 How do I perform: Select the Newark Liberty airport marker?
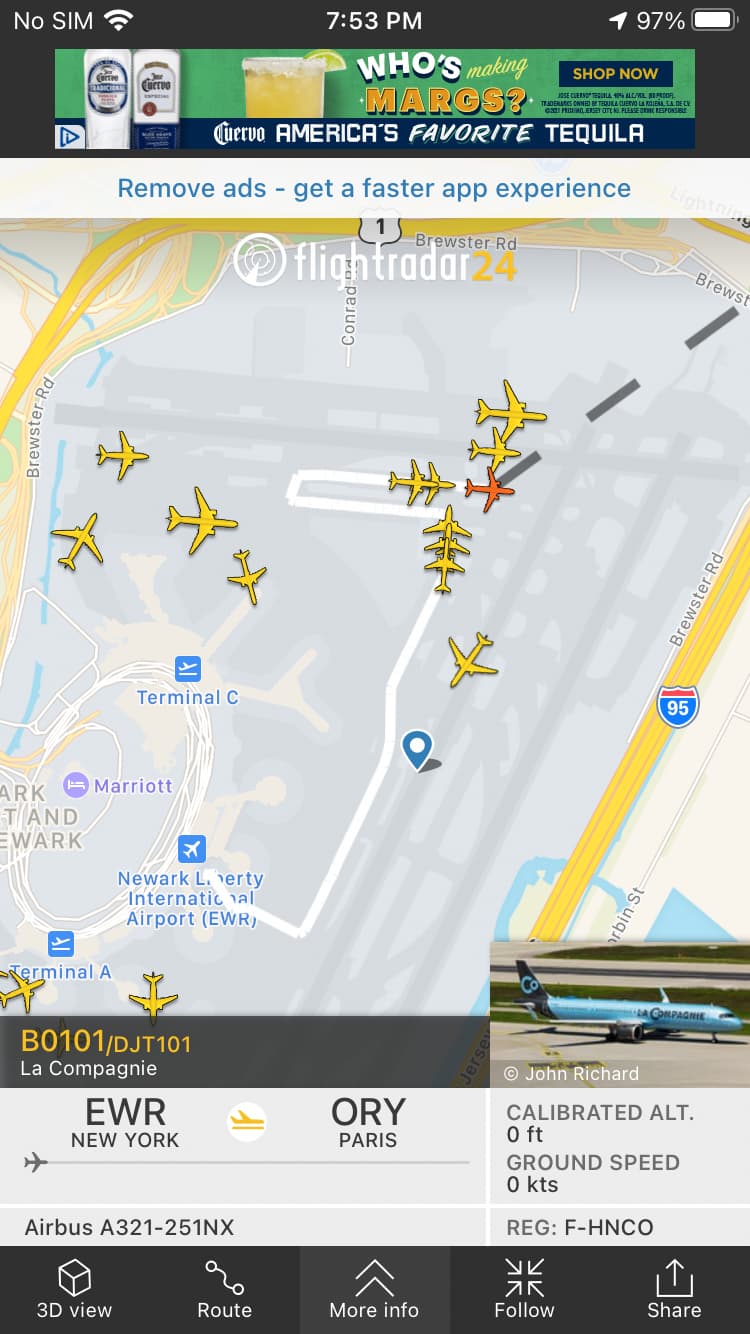point(192,849)
